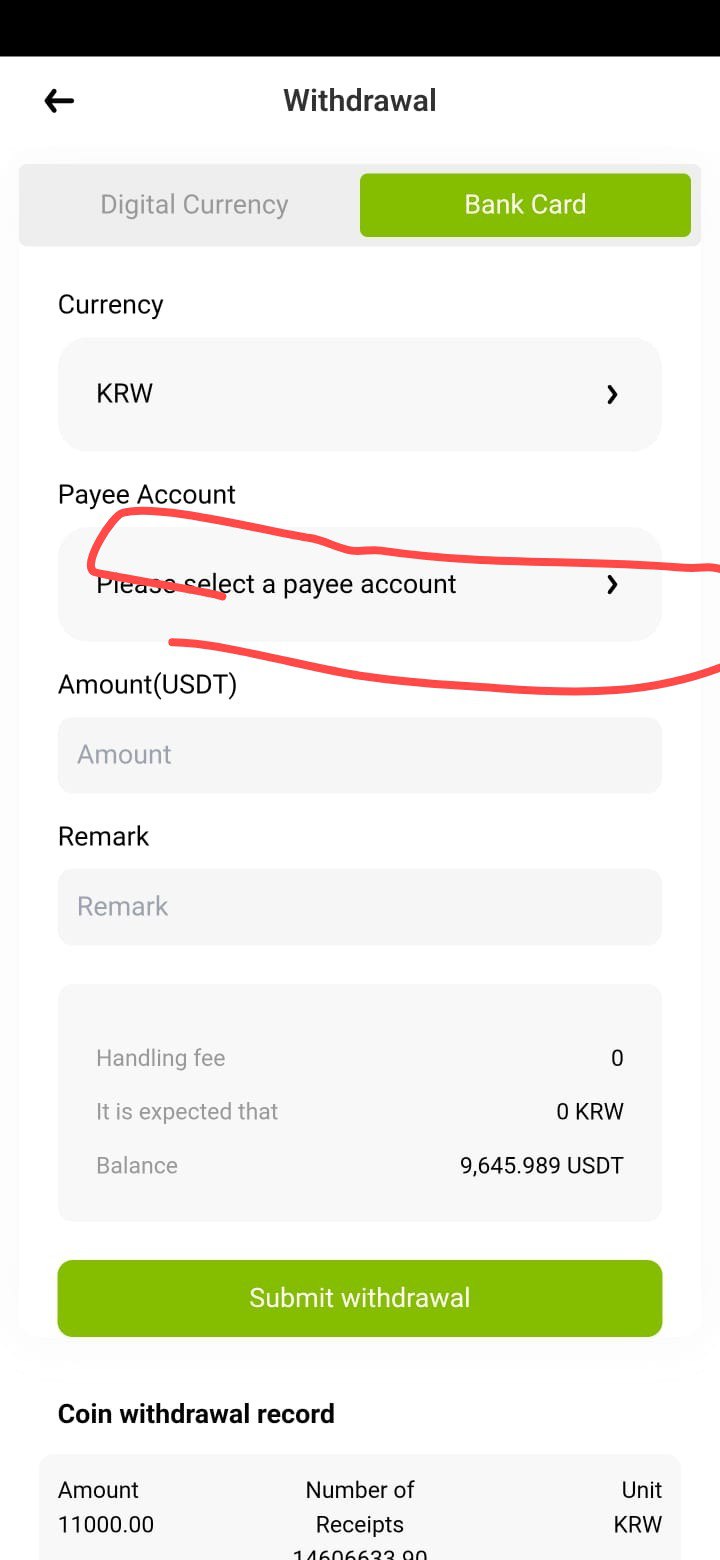Viewport: 720px width, 1560px height.
Task: Select the Bank Card tab
Action: (525, 204)
